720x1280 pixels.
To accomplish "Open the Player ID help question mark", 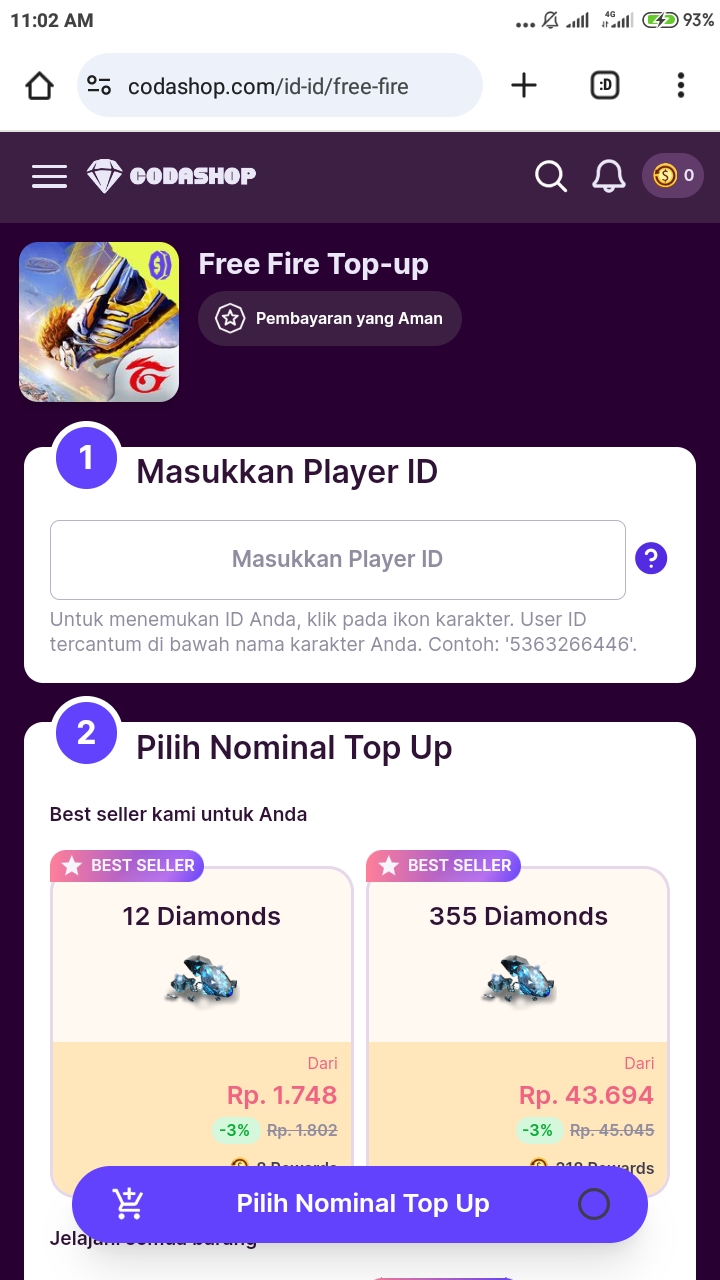I will click(x=651, y=559).
